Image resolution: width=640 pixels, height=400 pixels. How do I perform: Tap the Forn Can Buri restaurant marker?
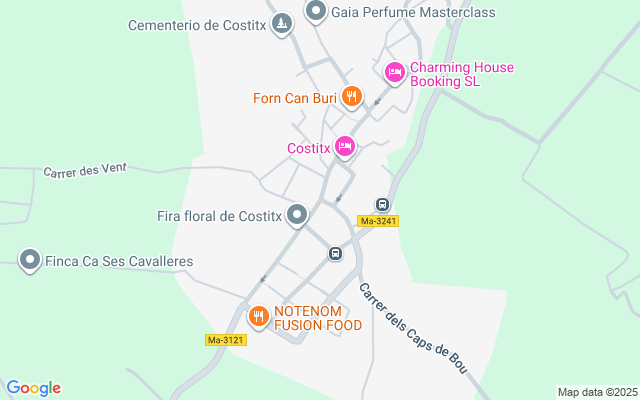[x=351, y=97]
